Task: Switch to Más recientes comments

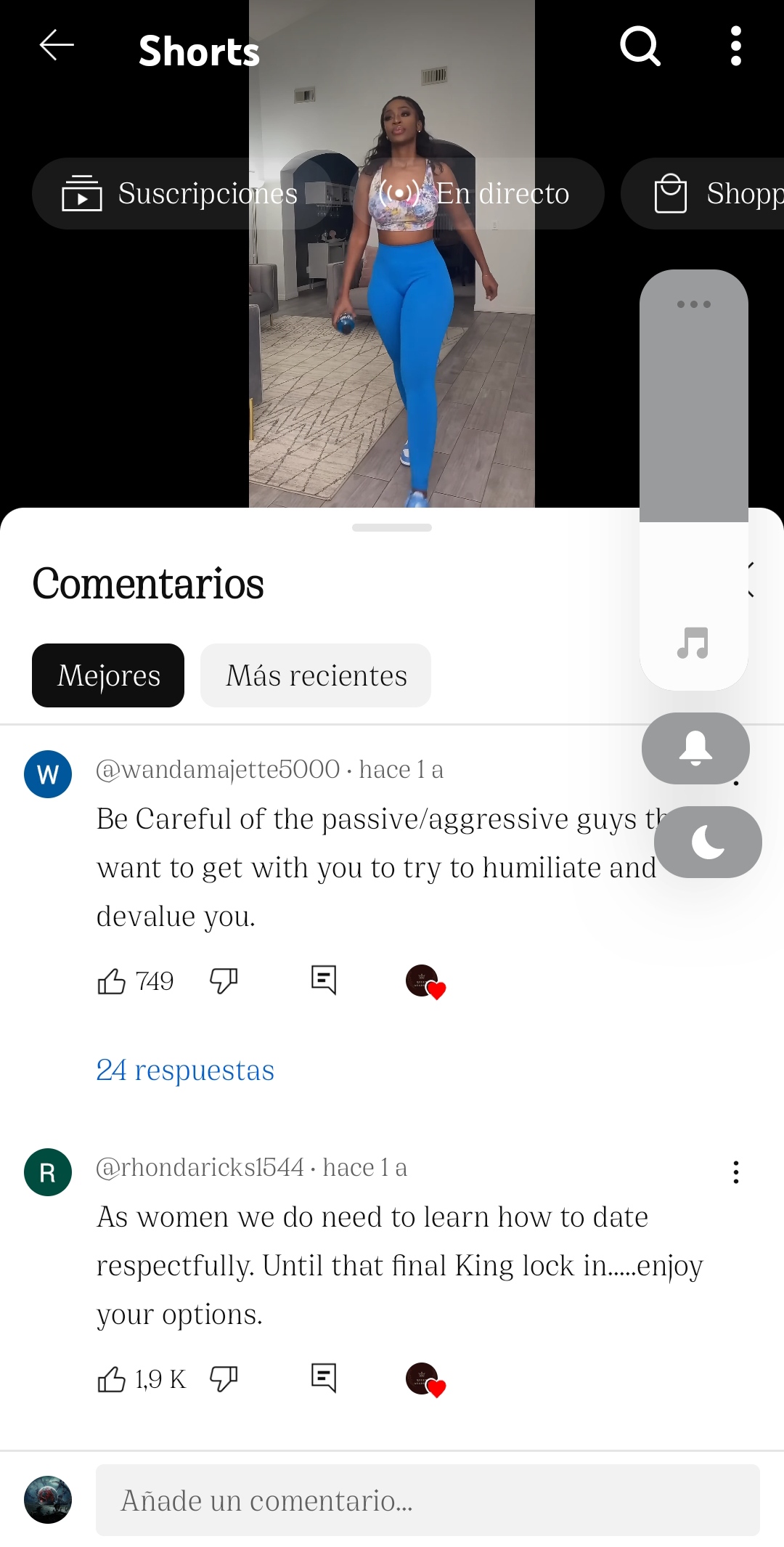Action: [x=316, y=675]
